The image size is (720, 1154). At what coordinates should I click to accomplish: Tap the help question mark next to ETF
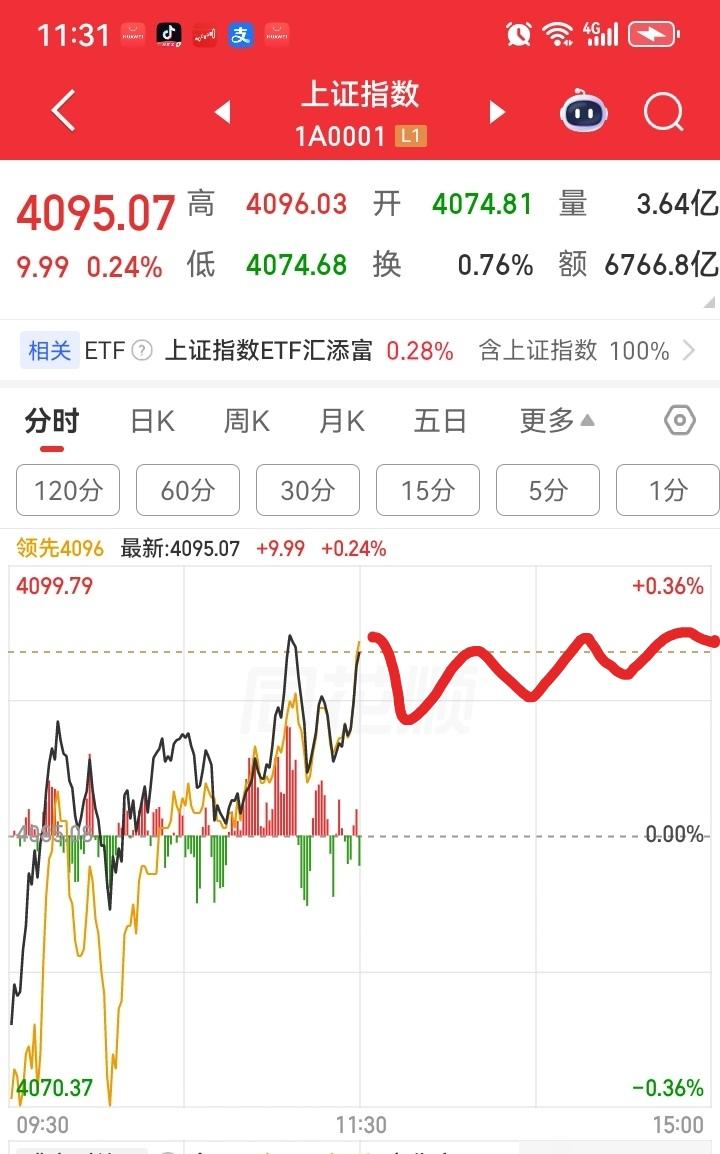(x=141, y=351)
